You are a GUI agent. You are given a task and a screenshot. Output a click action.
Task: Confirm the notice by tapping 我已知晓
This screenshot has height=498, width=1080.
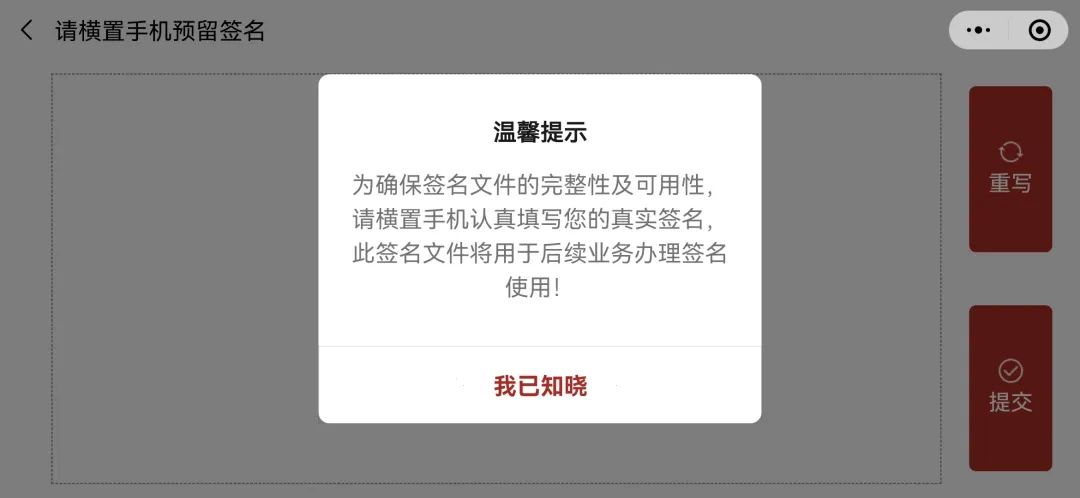[540, 386]
